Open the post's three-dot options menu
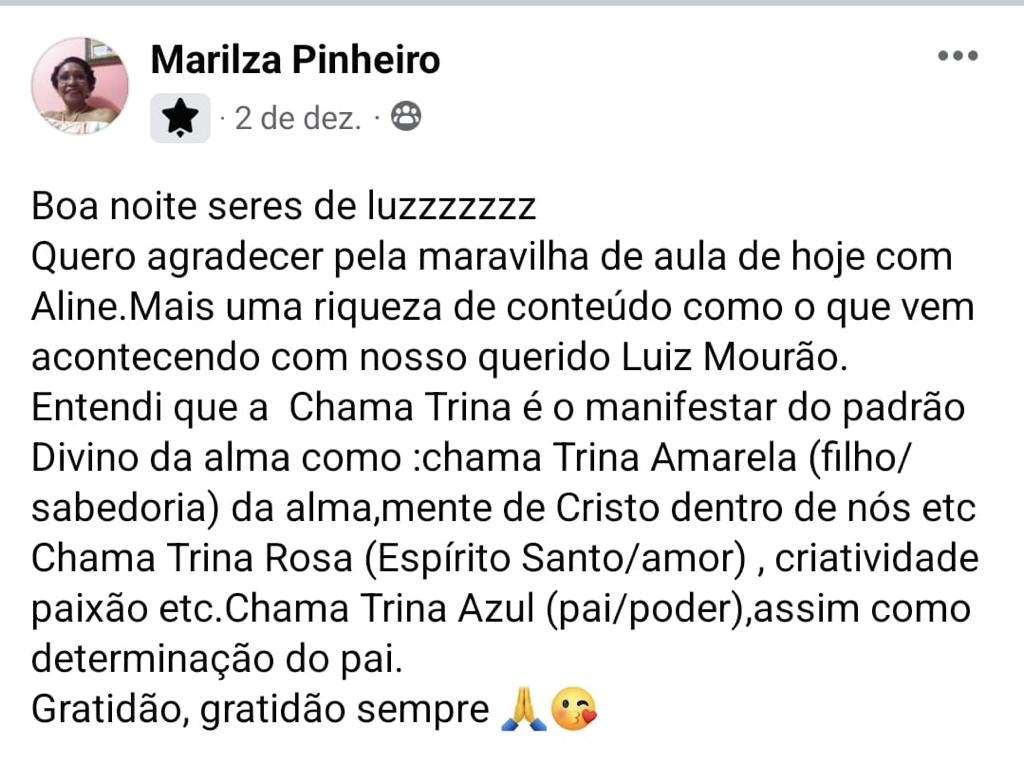The width and height of the screenshot is (1024, 764). coord(957,56)
